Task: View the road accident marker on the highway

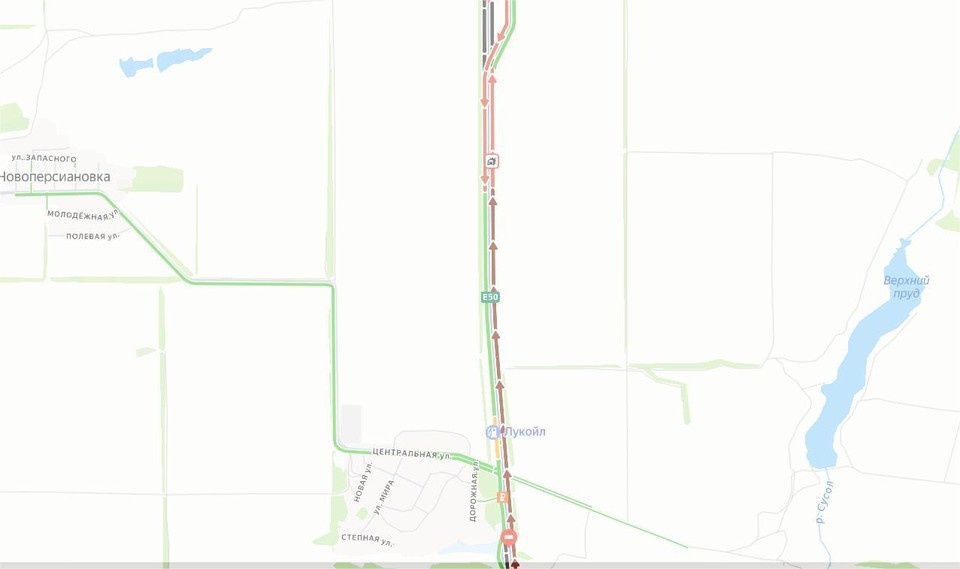Action: coord(492,160)
